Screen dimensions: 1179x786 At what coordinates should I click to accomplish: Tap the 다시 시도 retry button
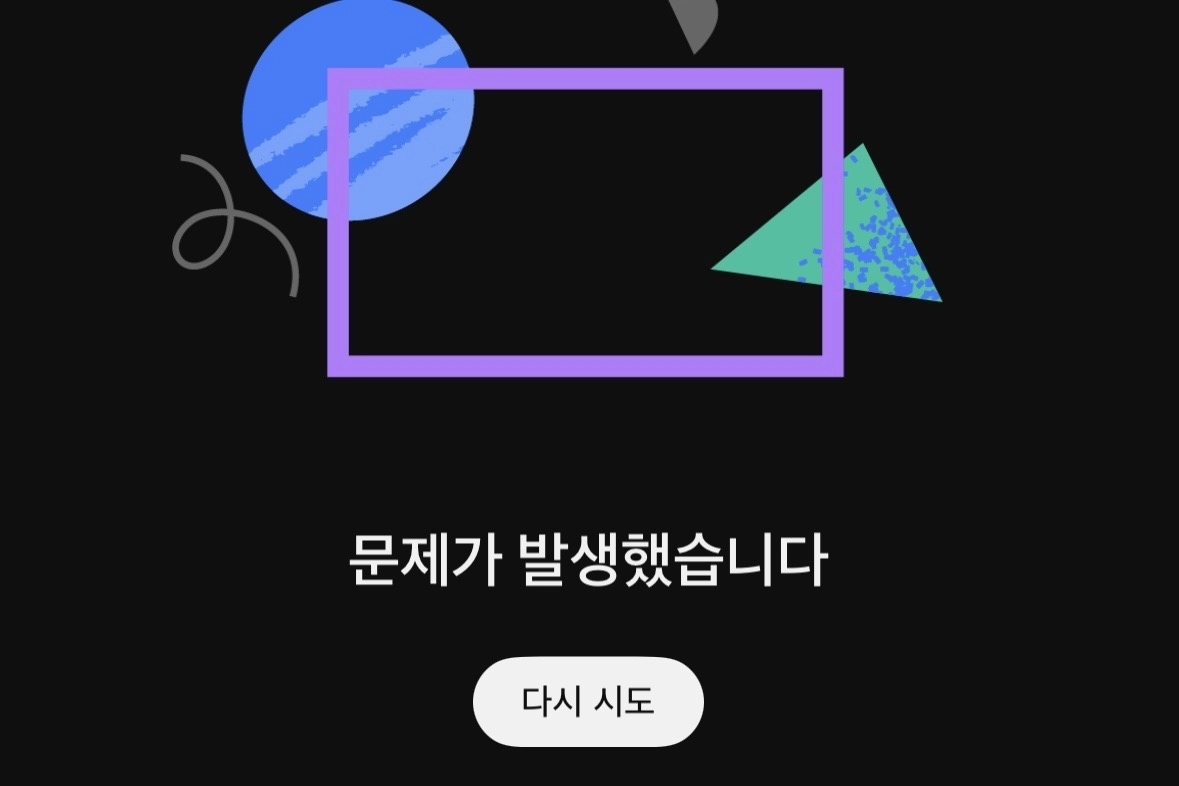(588, 701)
